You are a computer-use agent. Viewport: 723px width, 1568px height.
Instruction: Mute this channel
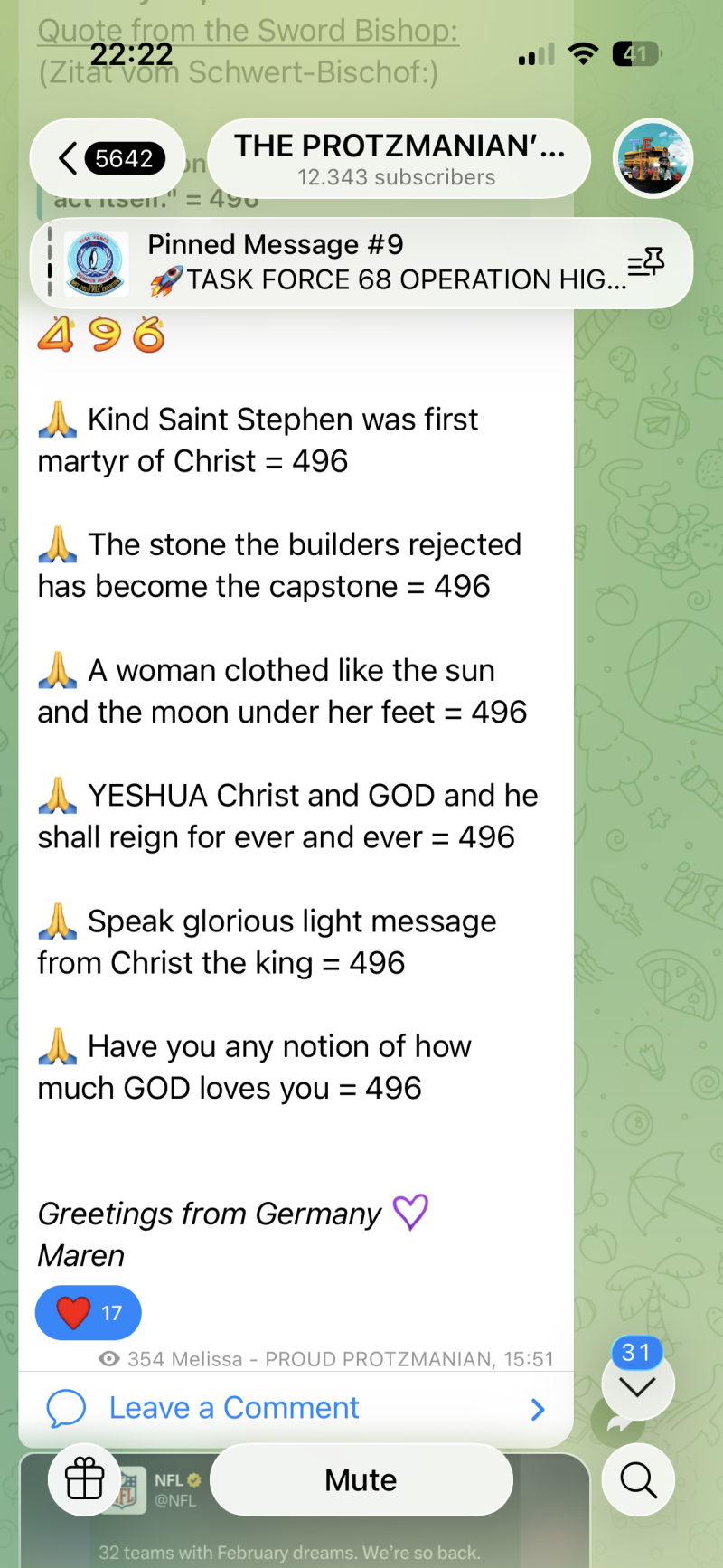(x=361, y=1480)
